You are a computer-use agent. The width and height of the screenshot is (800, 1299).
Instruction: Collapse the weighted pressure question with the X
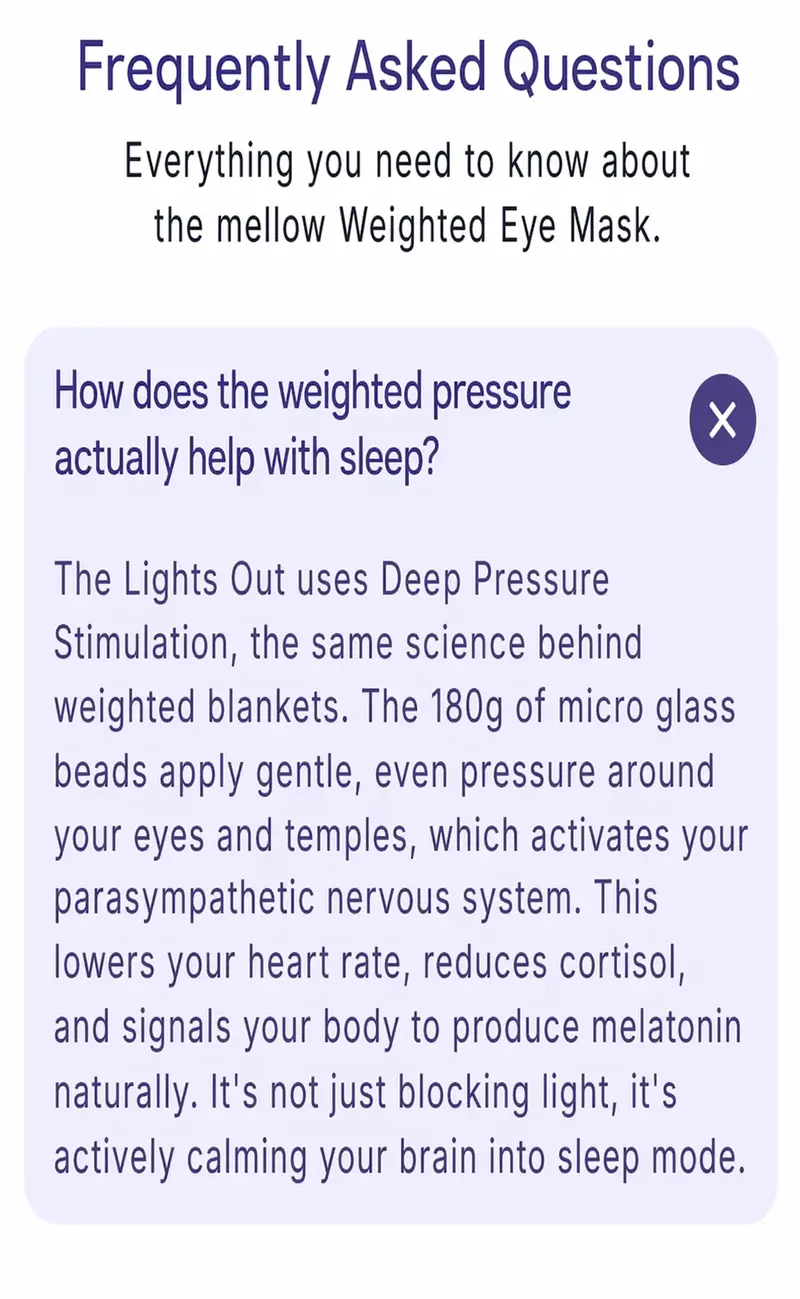[x=723, y=421]
